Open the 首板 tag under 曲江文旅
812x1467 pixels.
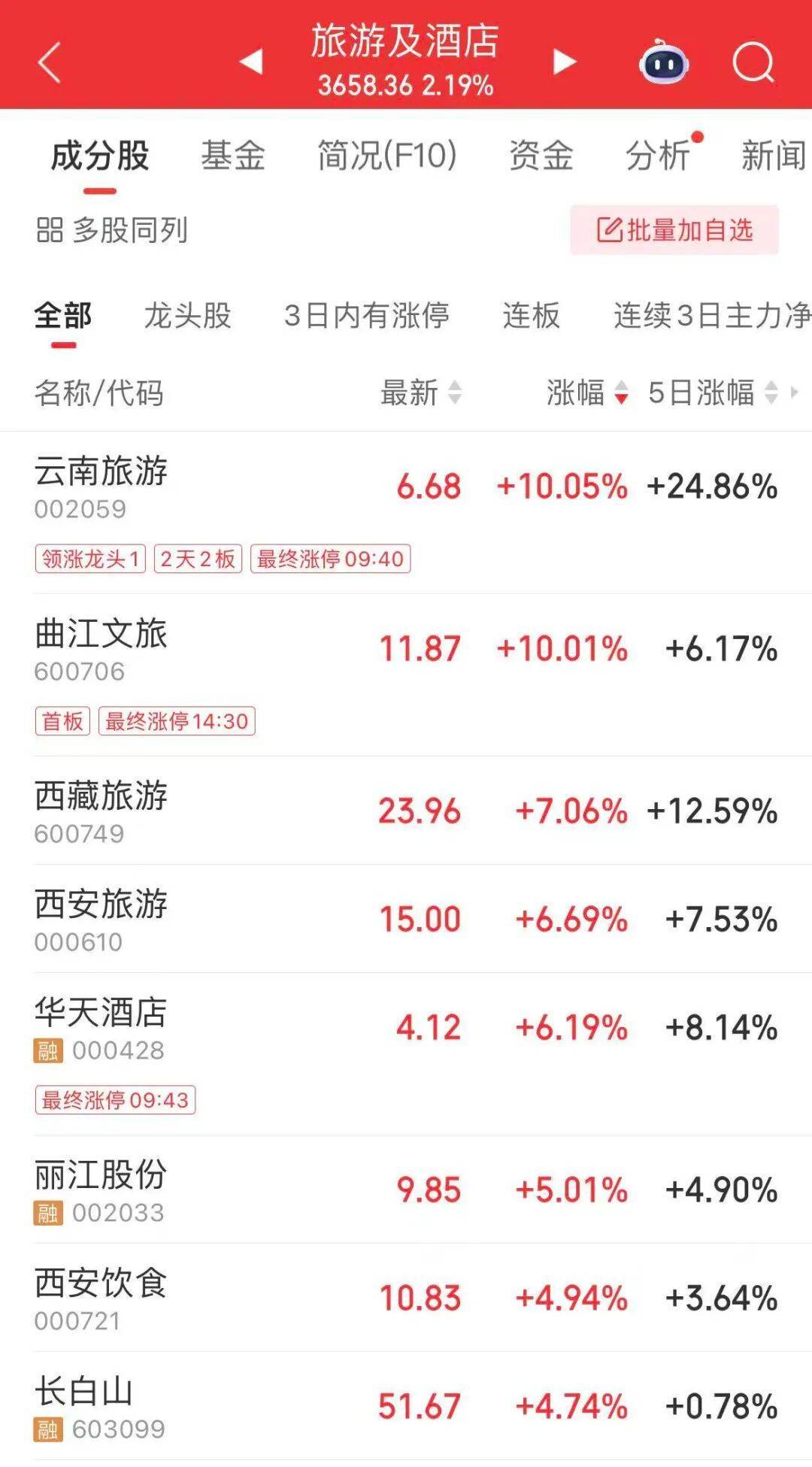63,721
